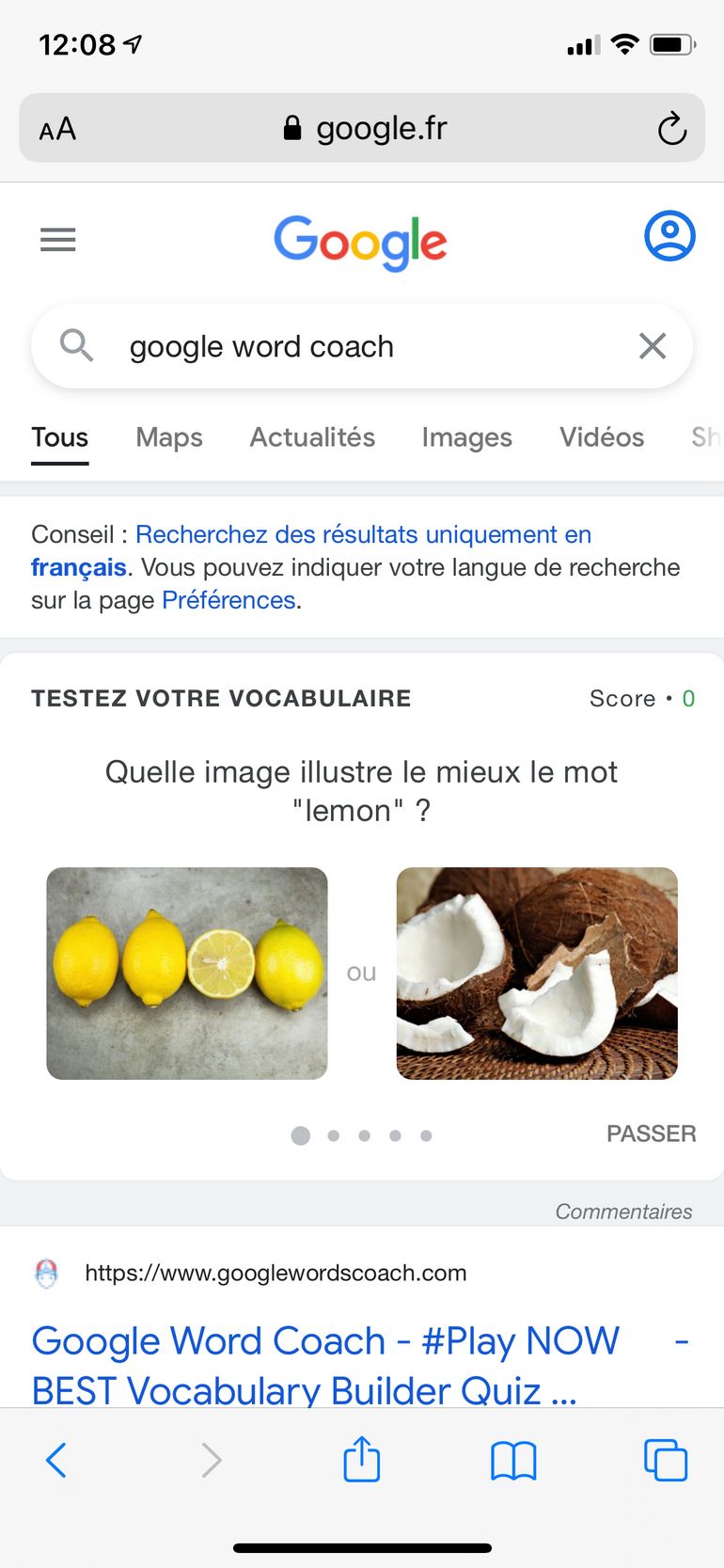Switch to the Vidéos tab
724x1568 pixels.
pyautogui.click(x=602, y=437)
